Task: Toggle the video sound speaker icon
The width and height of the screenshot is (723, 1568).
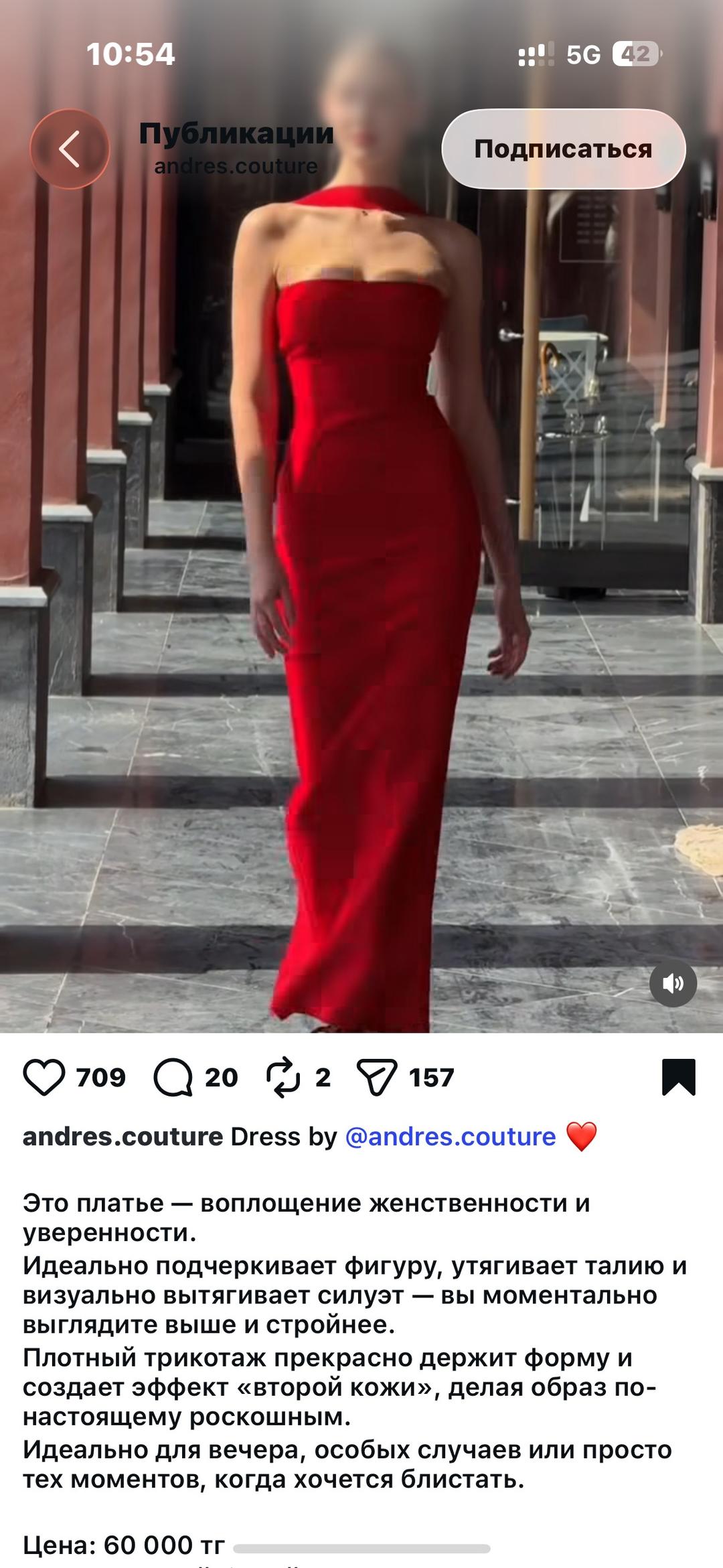Action: tap(673, 983)
